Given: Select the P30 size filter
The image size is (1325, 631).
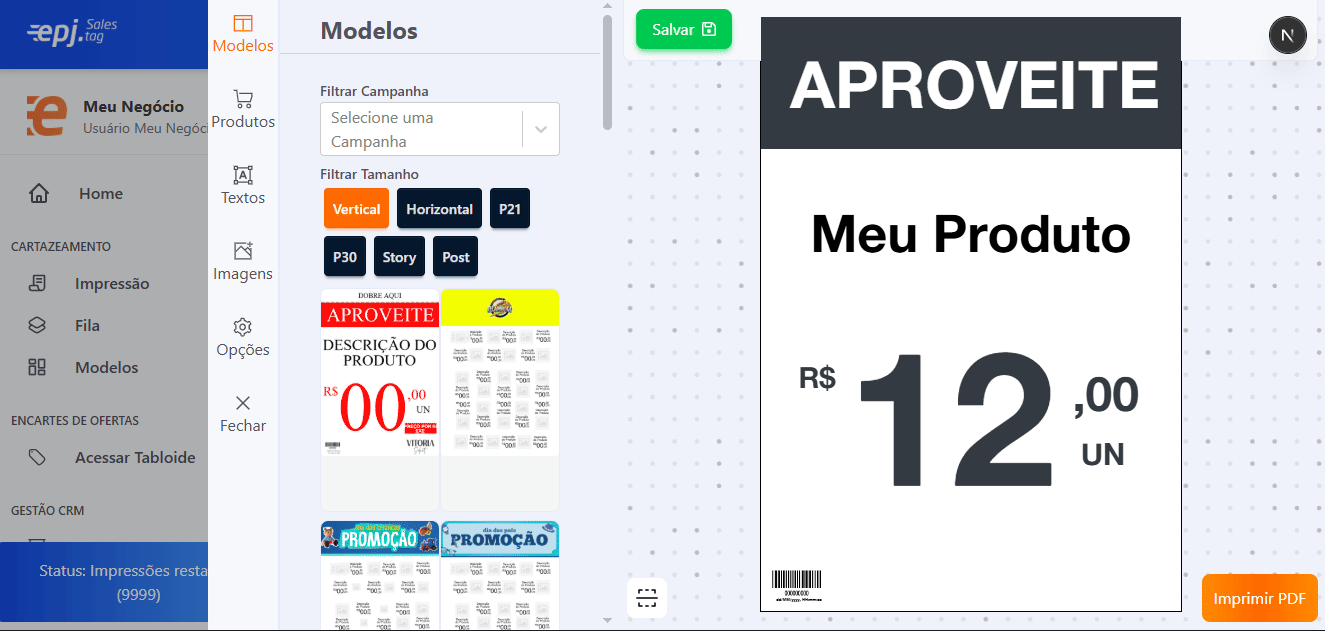Looking at the screenshot, I should (345, 257).
